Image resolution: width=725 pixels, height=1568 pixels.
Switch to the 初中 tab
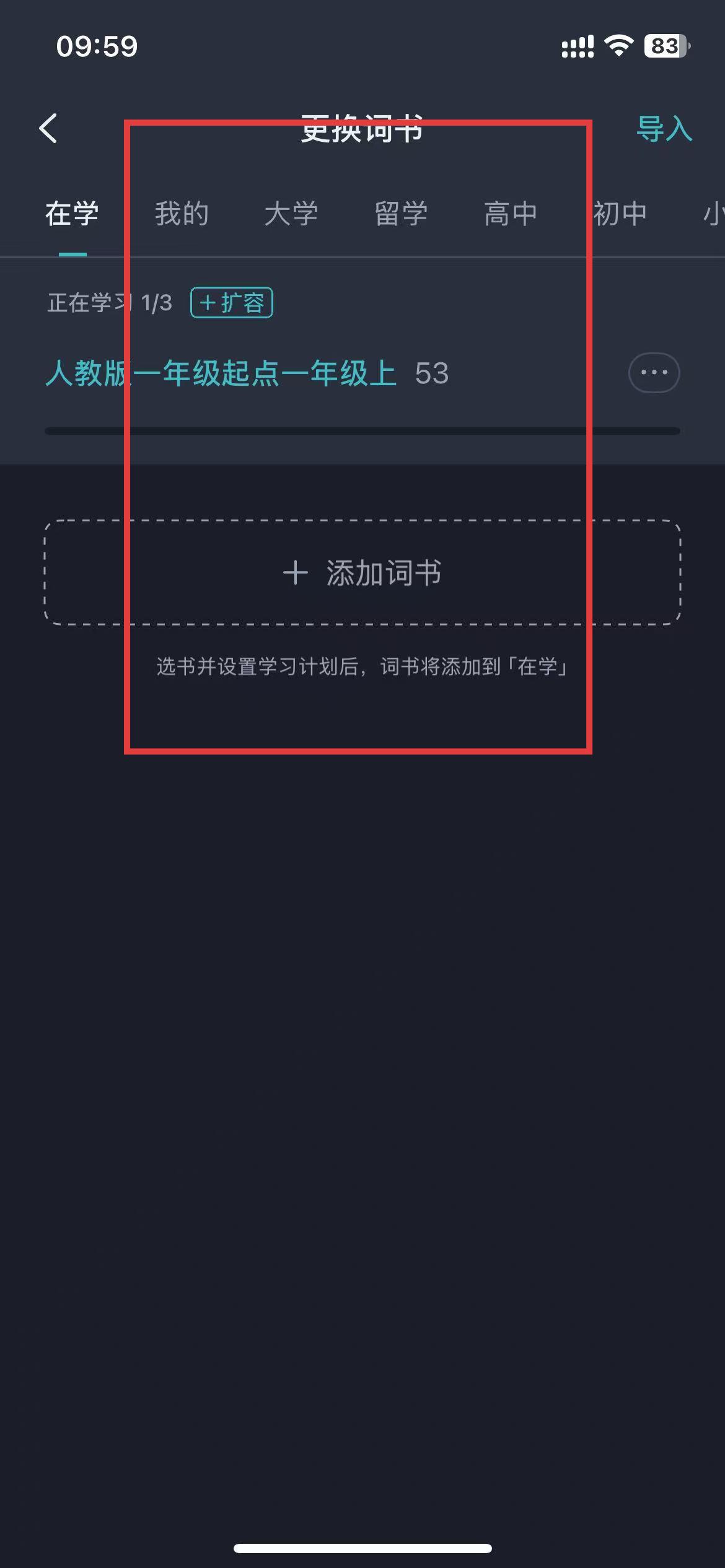[x=620, y=214]
